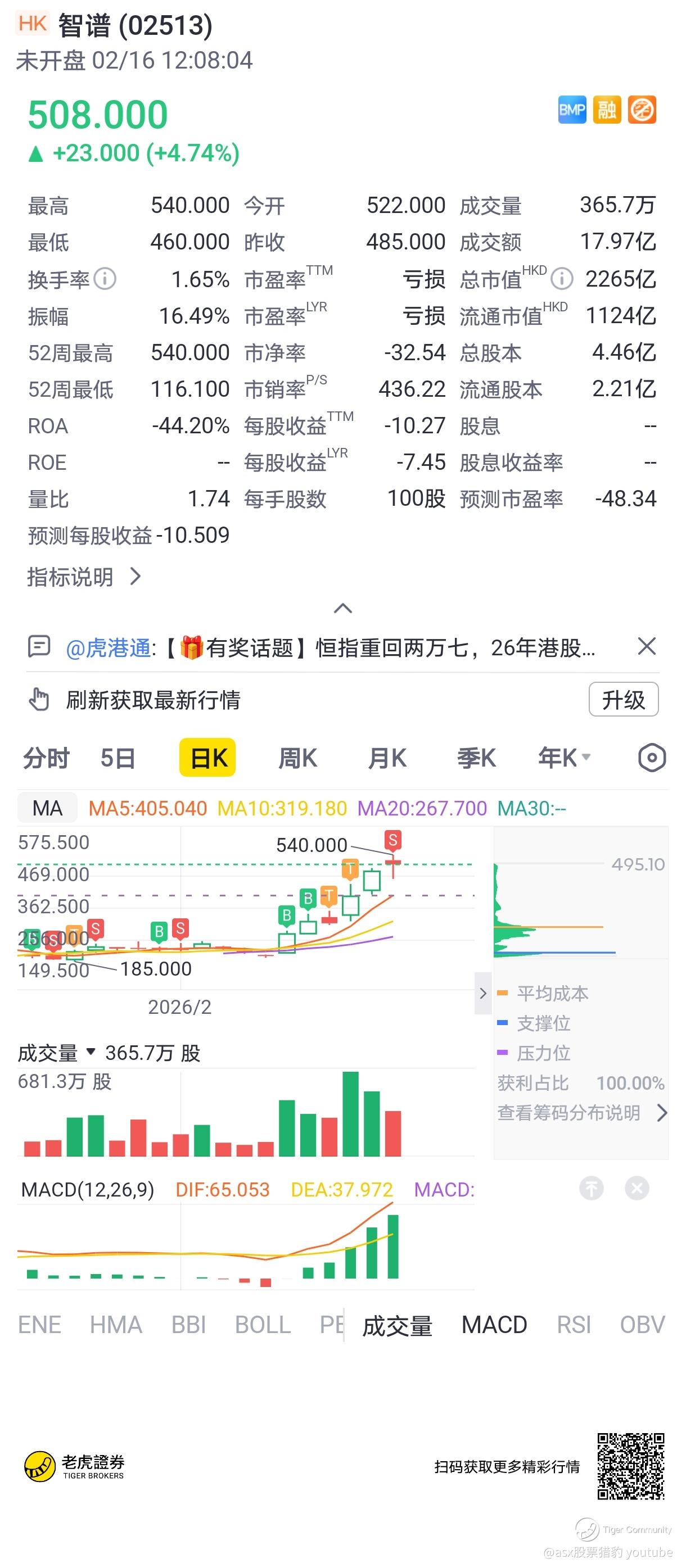The height and width of the screenshot is (1568, 686).
Task: Switch to the 周K chart tab
Action: click(x=297, y=759)
